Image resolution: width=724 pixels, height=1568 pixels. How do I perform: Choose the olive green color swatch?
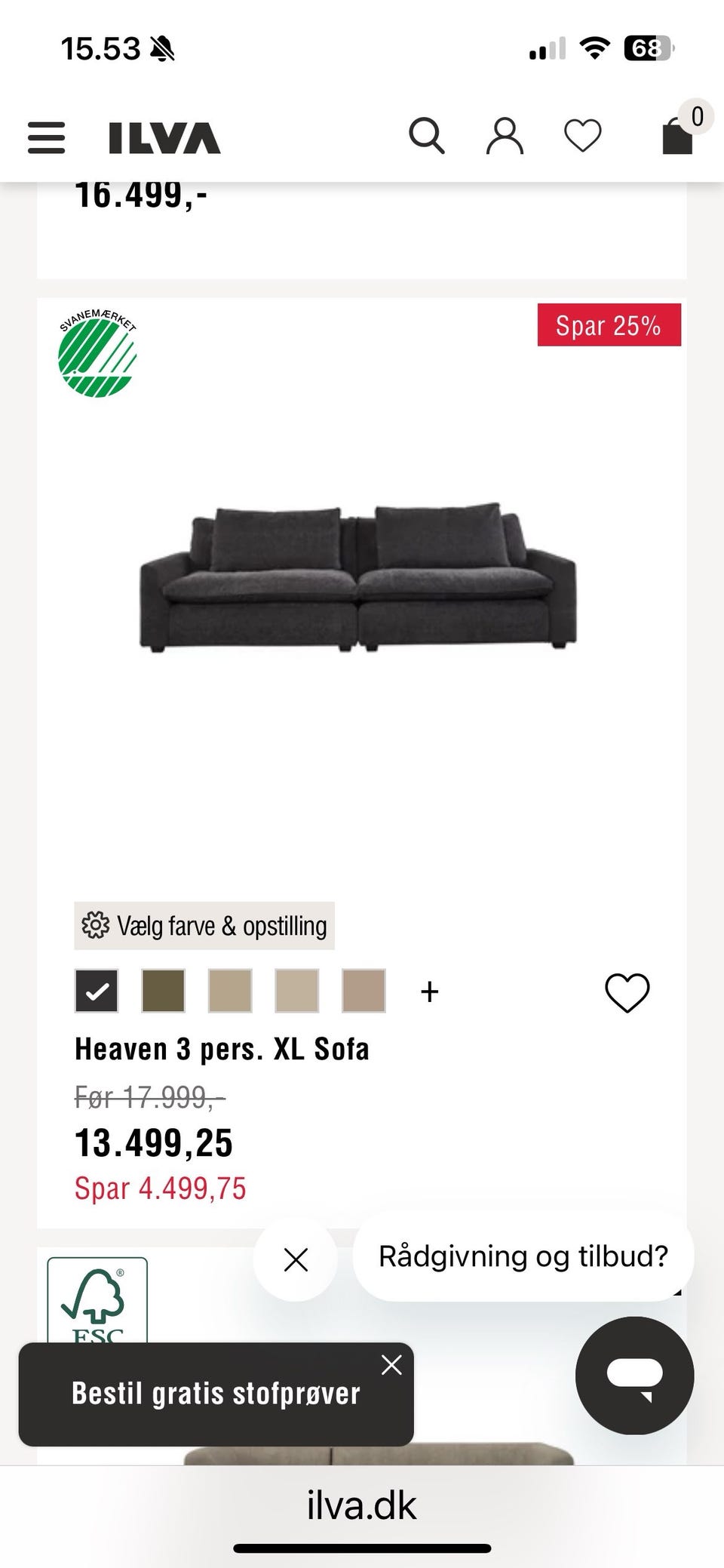point(163,991)
